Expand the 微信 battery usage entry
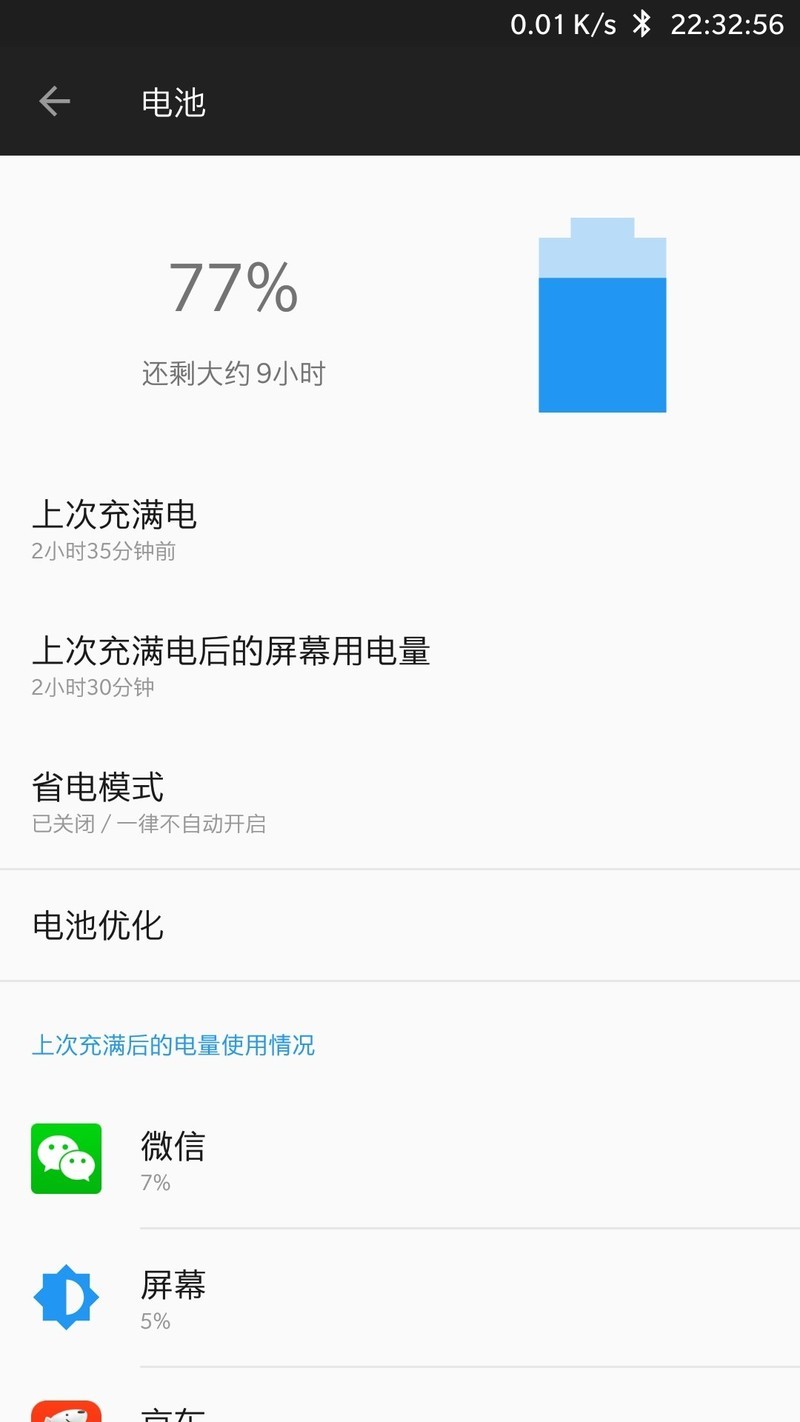This screenshot has height=1422, width=800. click(400, 1160)
